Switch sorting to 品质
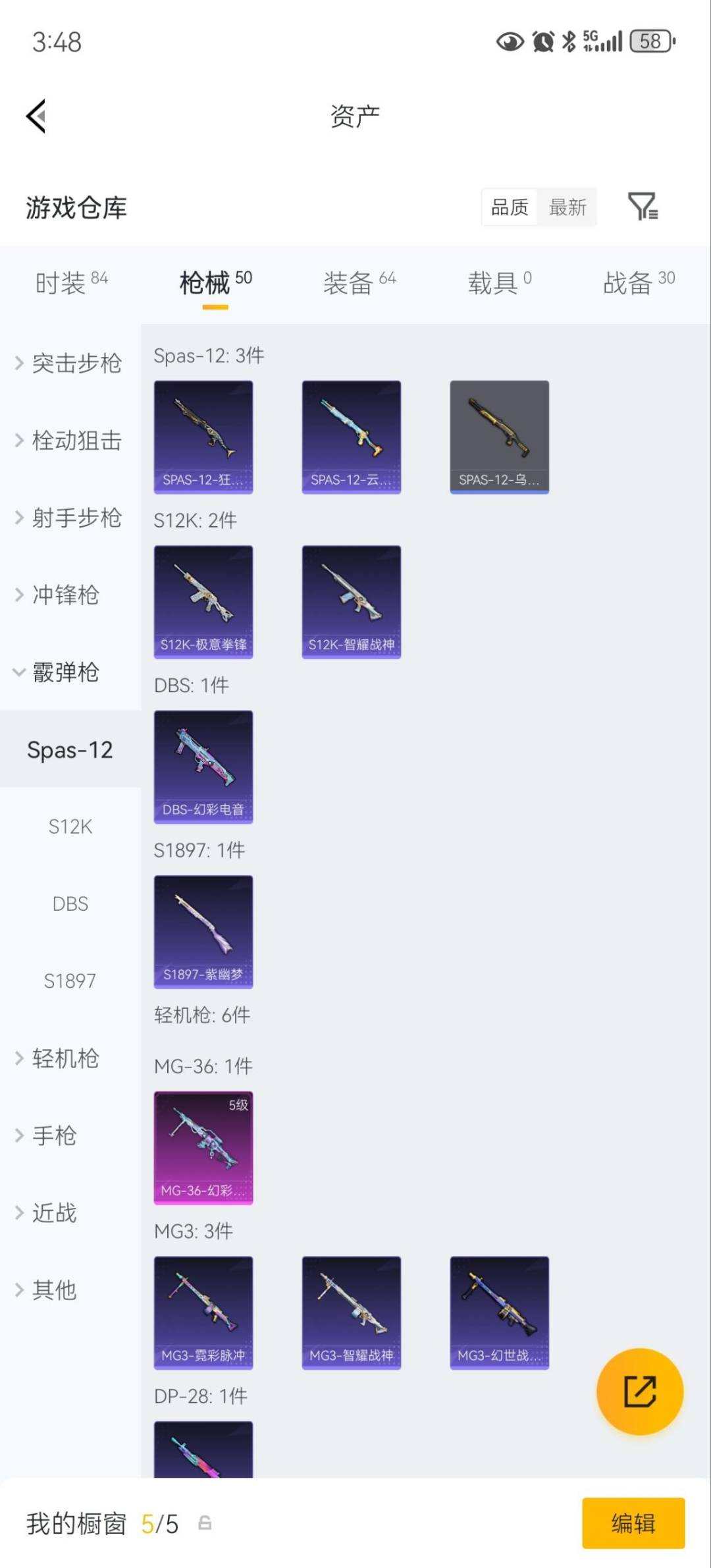The height and width of the screenshot is (1568, 711). pos(509,207)
